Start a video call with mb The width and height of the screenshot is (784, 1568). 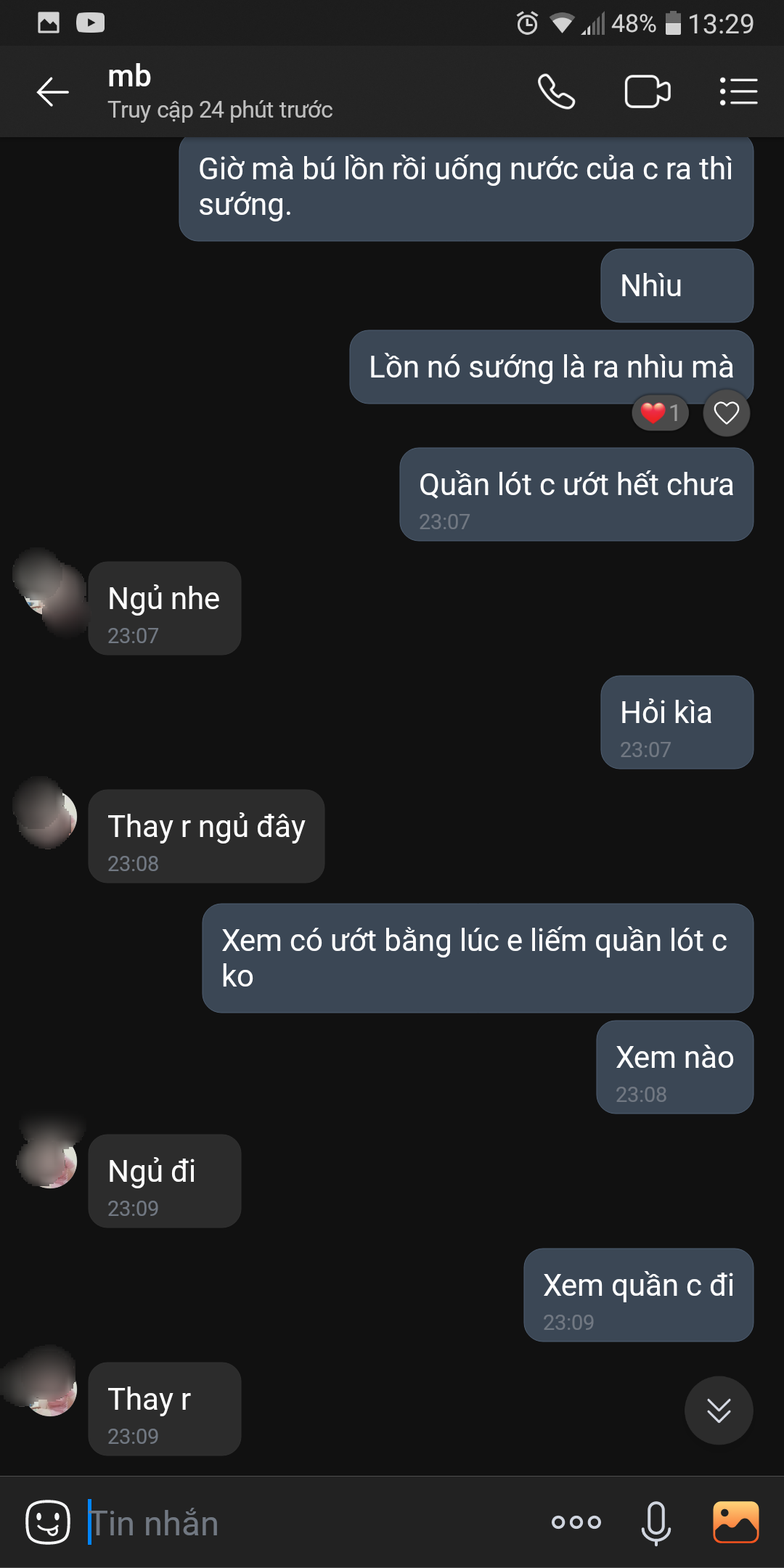coord(647,92)
